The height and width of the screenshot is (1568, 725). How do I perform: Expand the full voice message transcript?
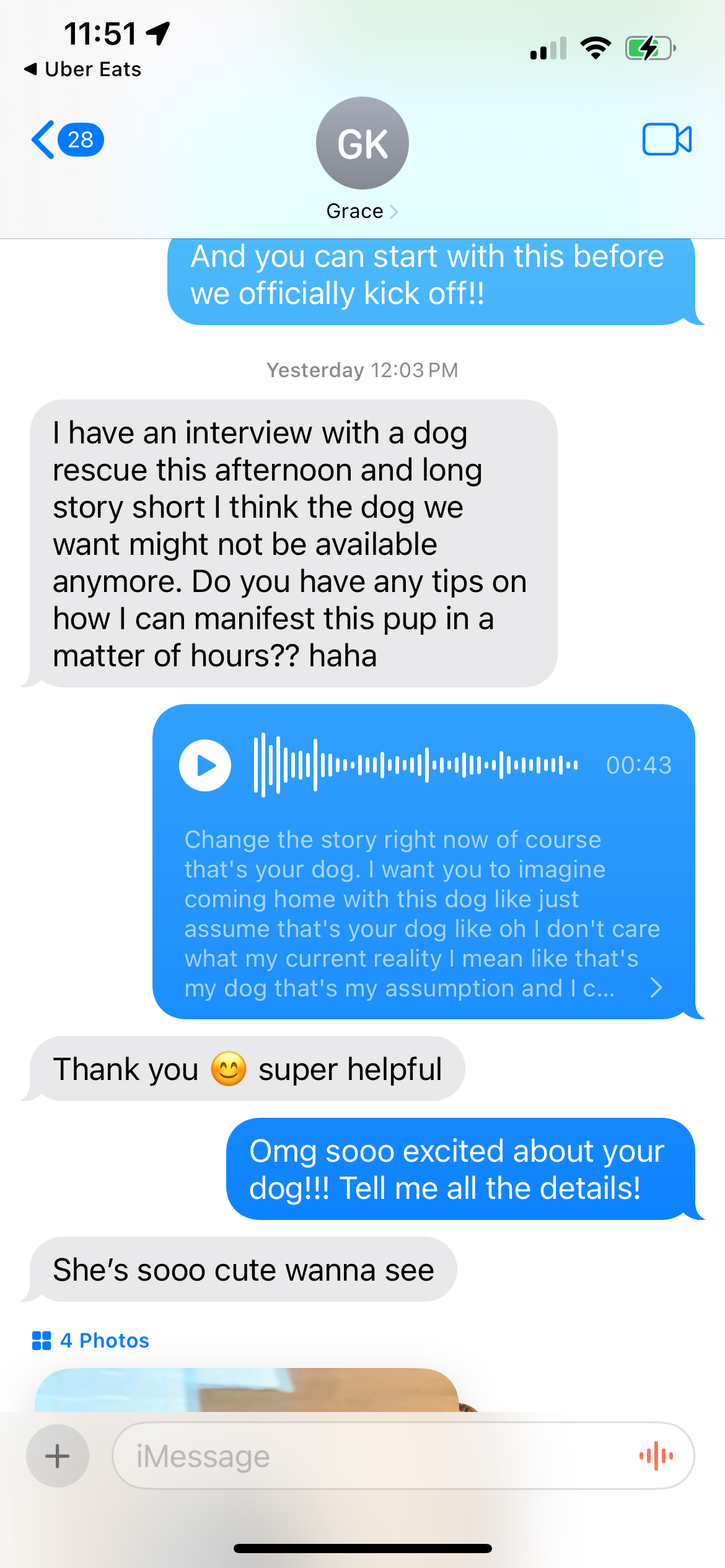coord(656,988)
